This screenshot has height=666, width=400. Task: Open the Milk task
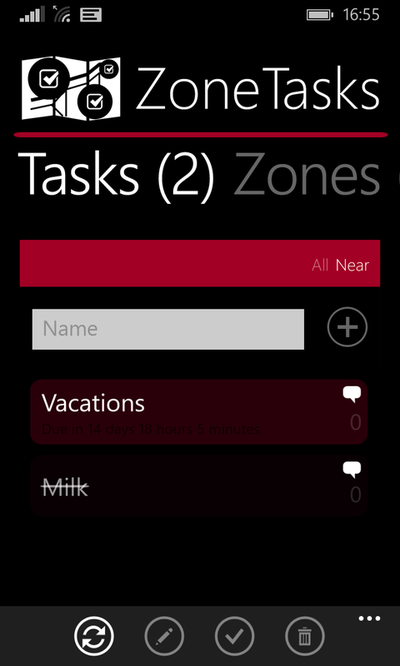(x=199, y=486)
